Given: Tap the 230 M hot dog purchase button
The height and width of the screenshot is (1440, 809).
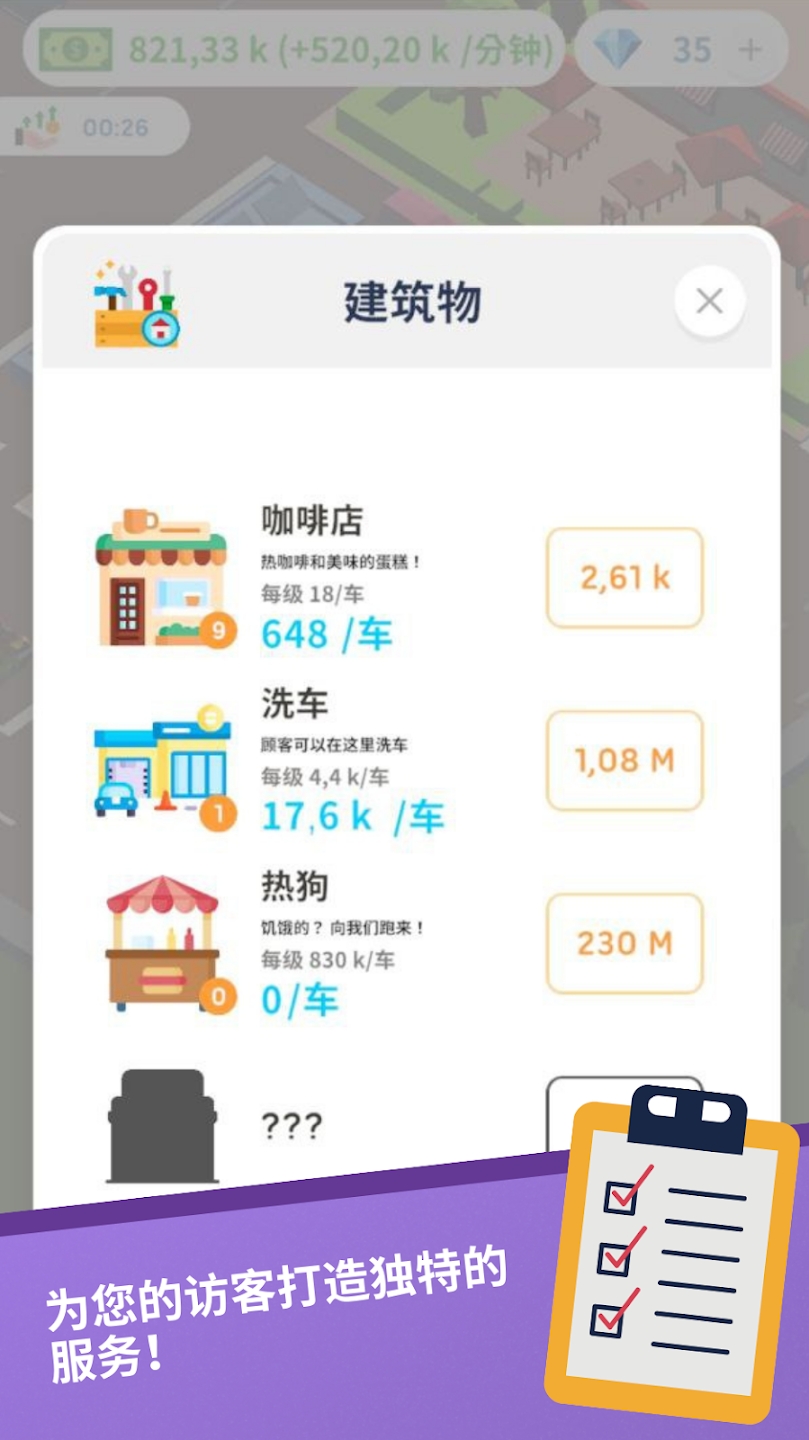Looking at the screenshot, I should coord(623,942).
